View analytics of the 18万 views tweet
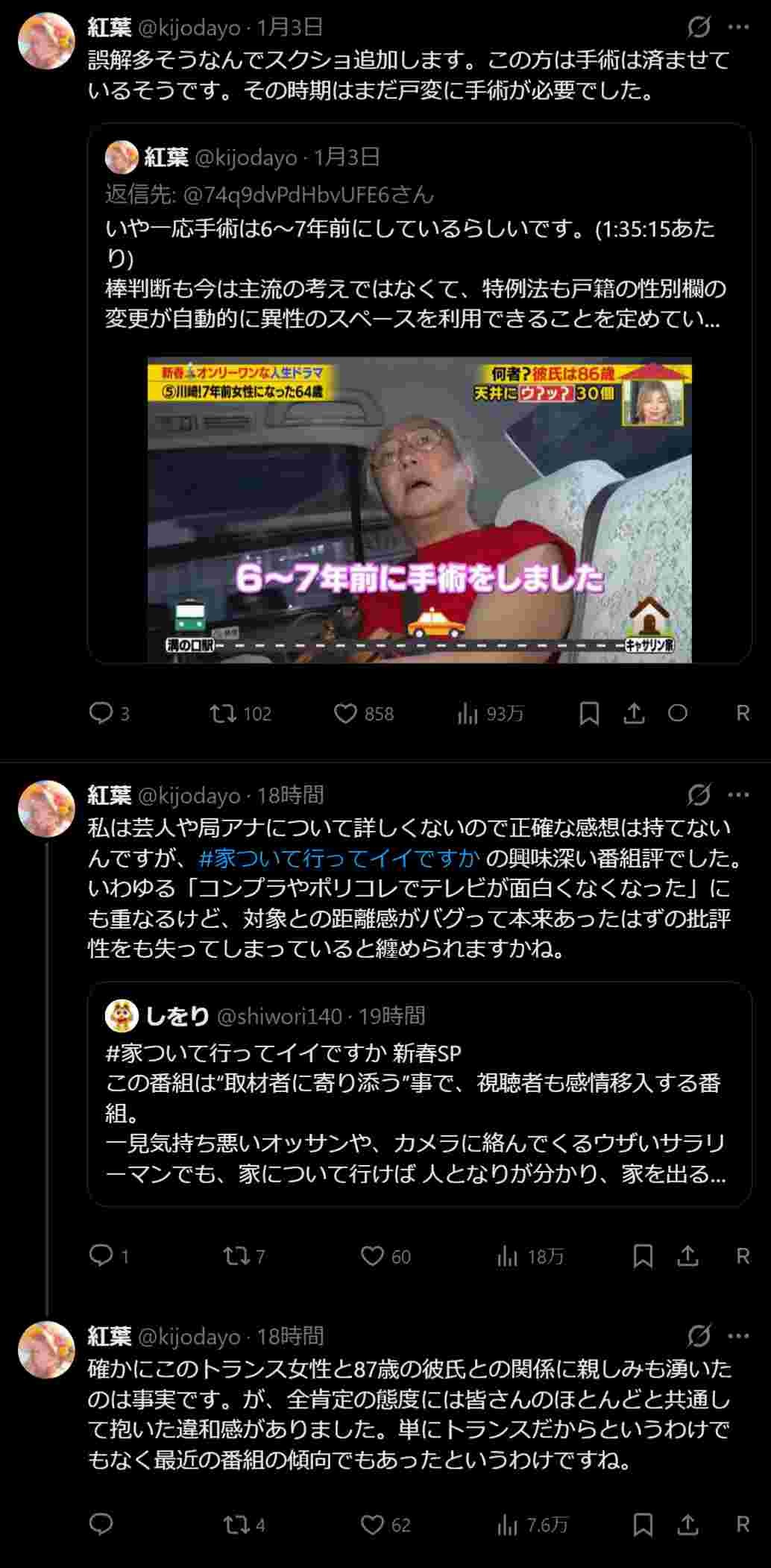Viewport: 771px width, 1568px height. (508, 1256)
